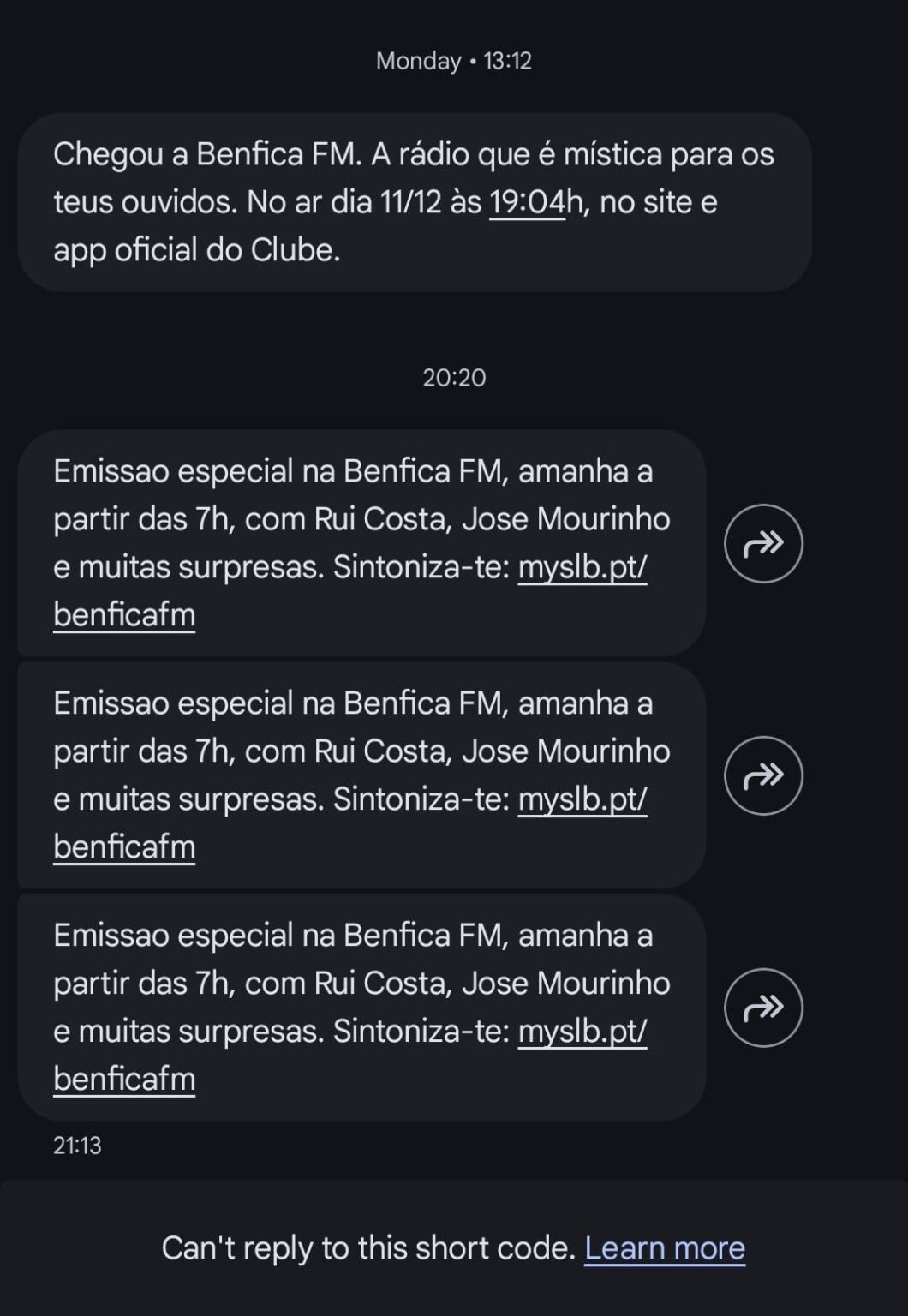The width and height of the screenshot is (908, 1316).
Task: Open the Learn more link
Action: (663, 1248)
